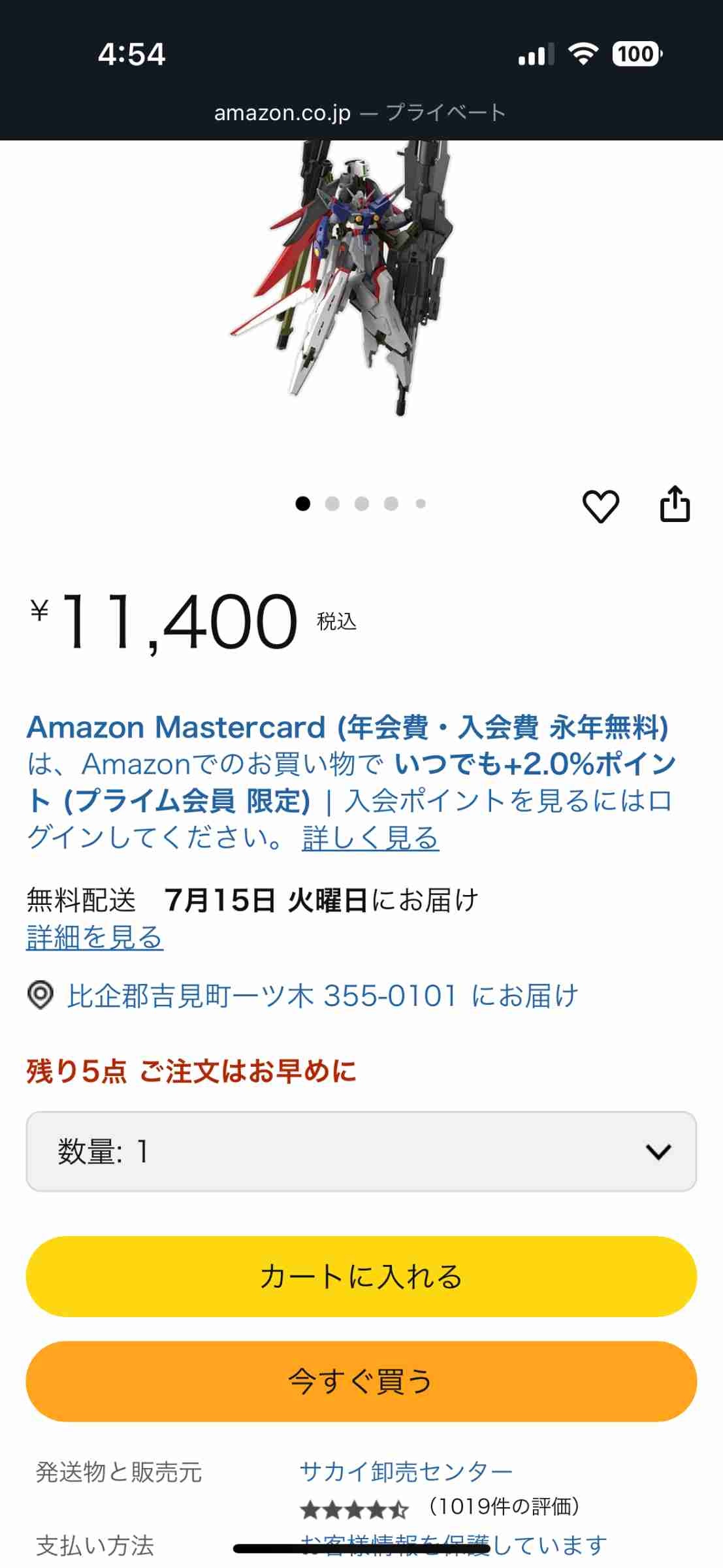Tap カートに入れる to add to cart
The height and width of the screenshot is (1568, 723).
click(x=361, y=1276)
